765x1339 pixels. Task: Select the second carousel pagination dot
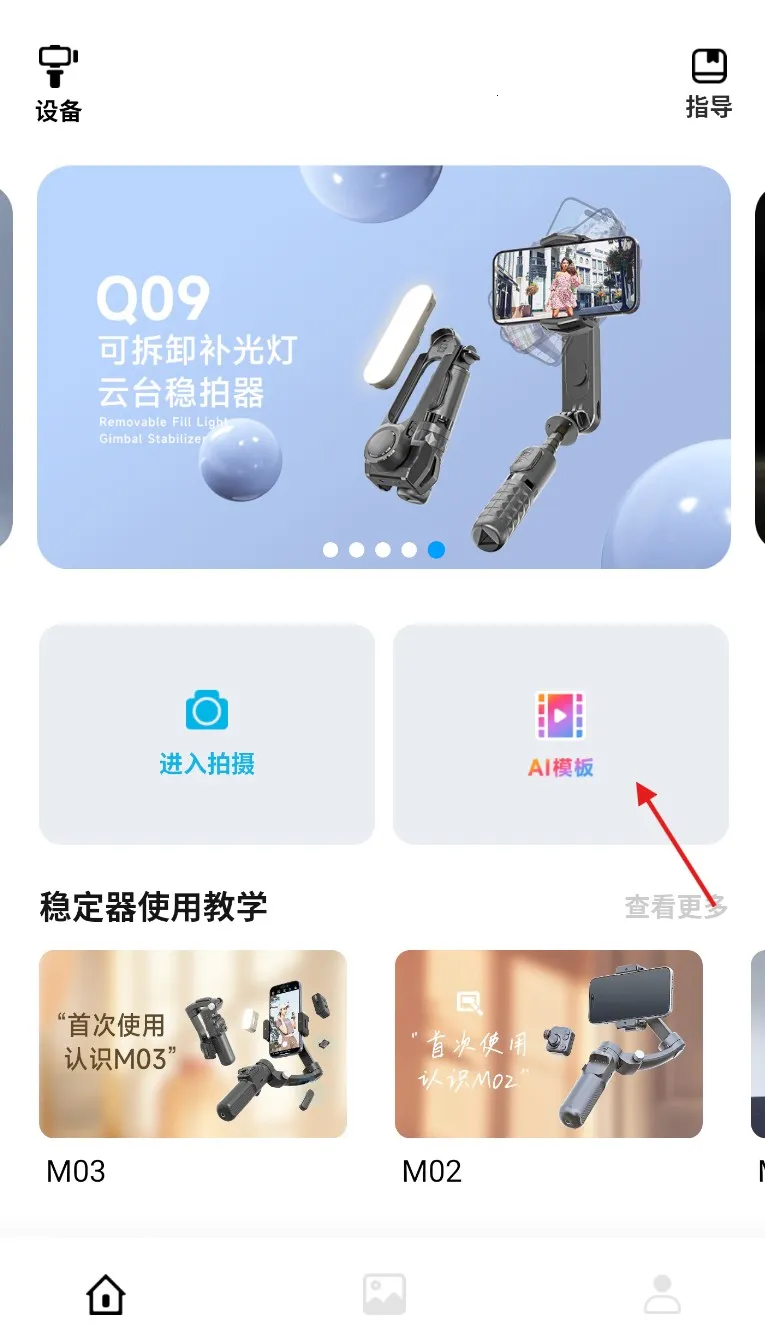coord(358,549)
